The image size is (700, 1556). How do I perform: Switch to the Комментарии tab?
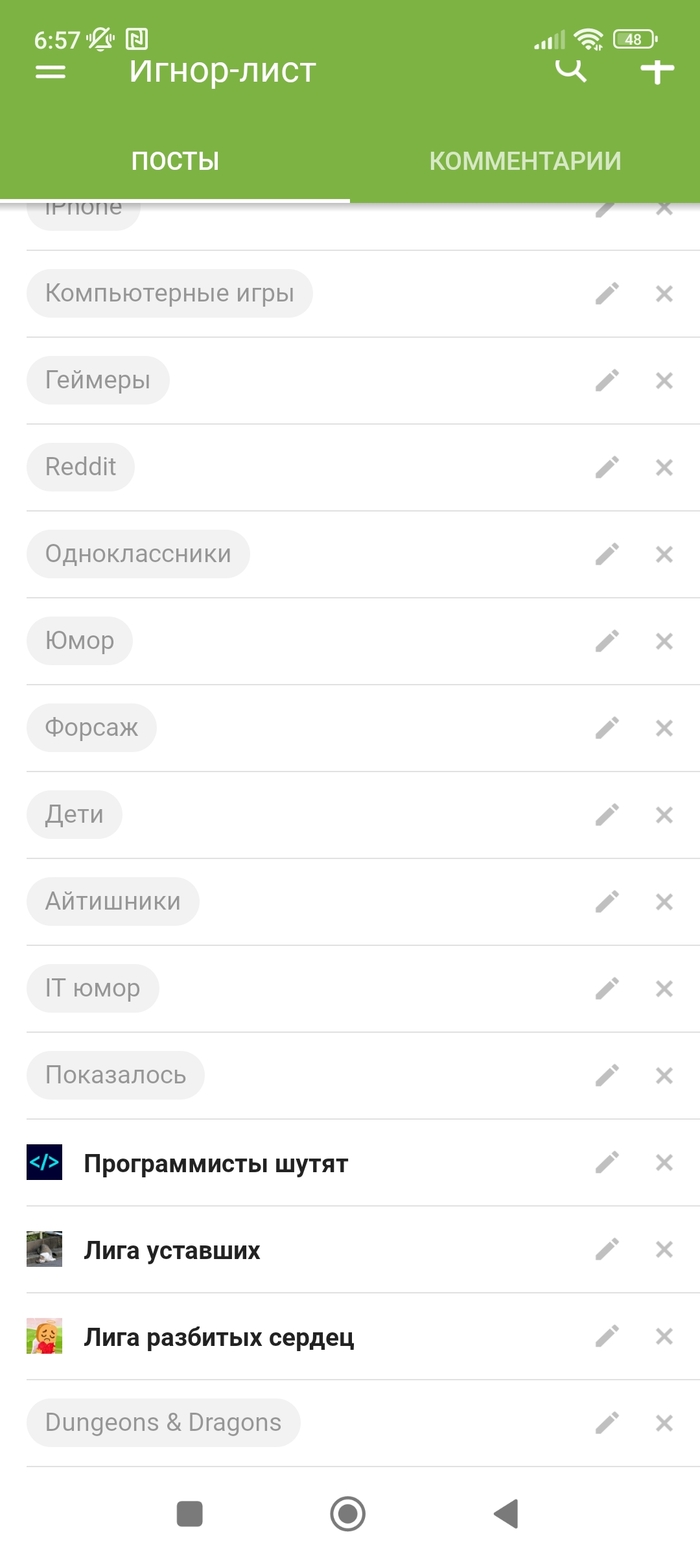[525, 161]
